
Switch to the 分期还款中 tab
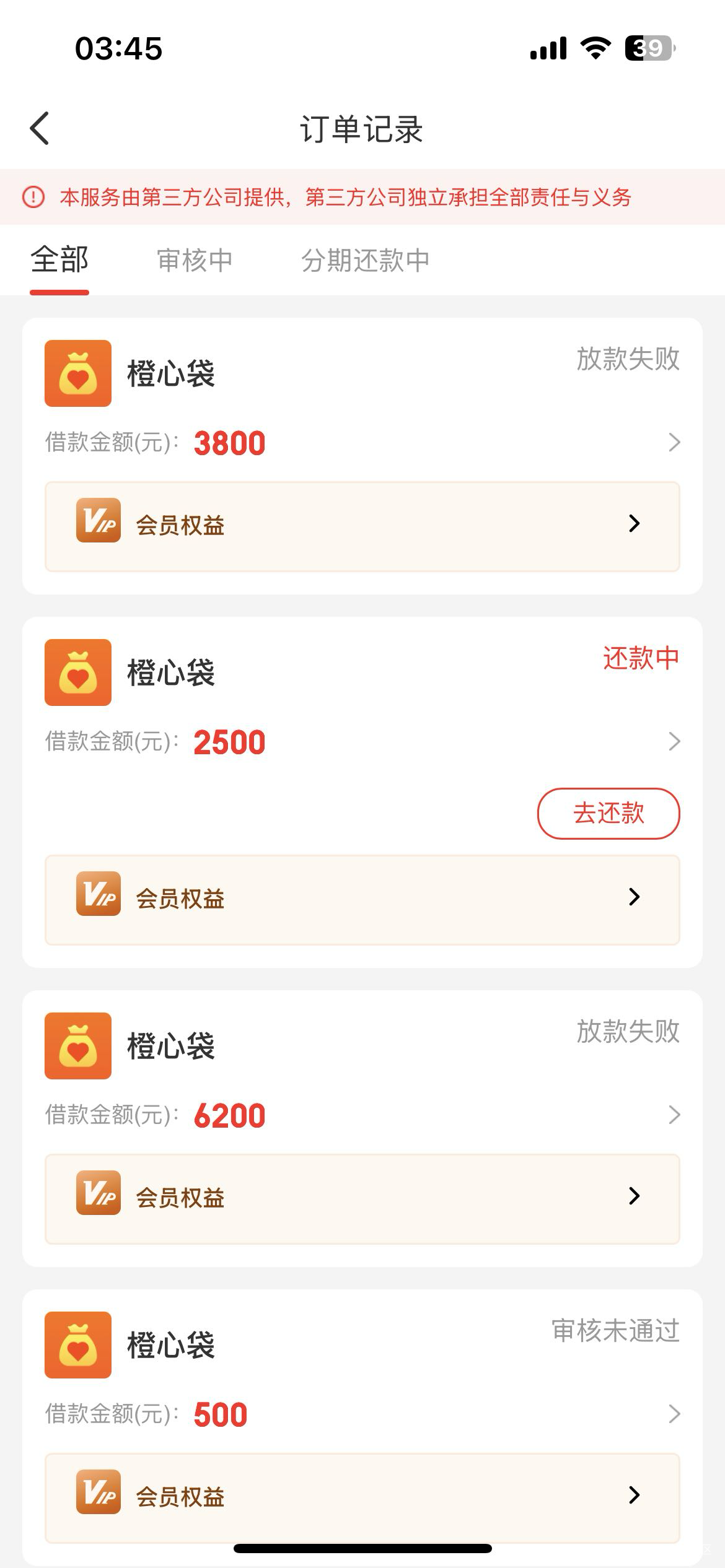pos(365,260)
